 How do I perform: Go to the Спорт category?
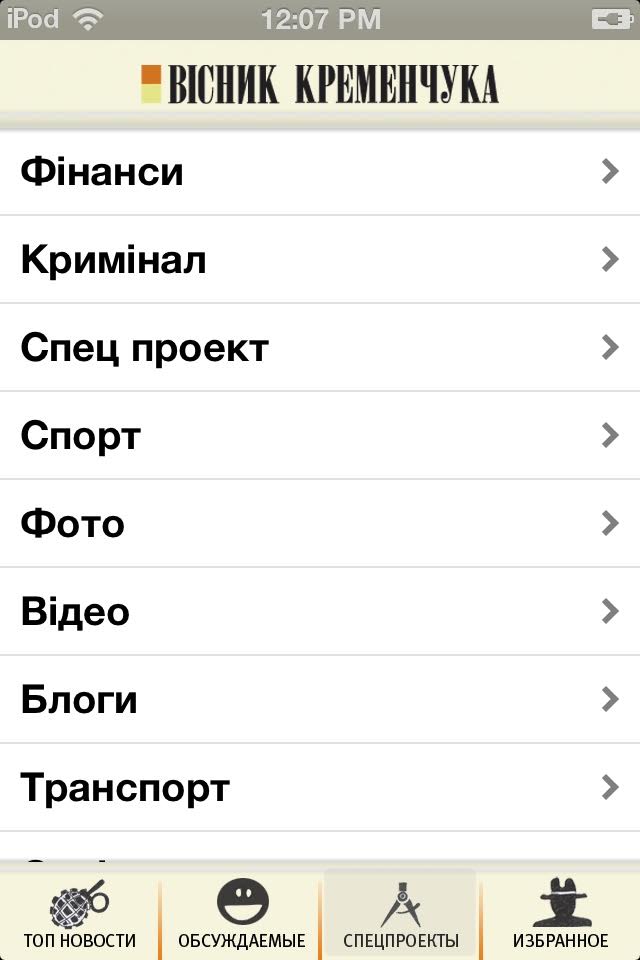tap(320, 436)
